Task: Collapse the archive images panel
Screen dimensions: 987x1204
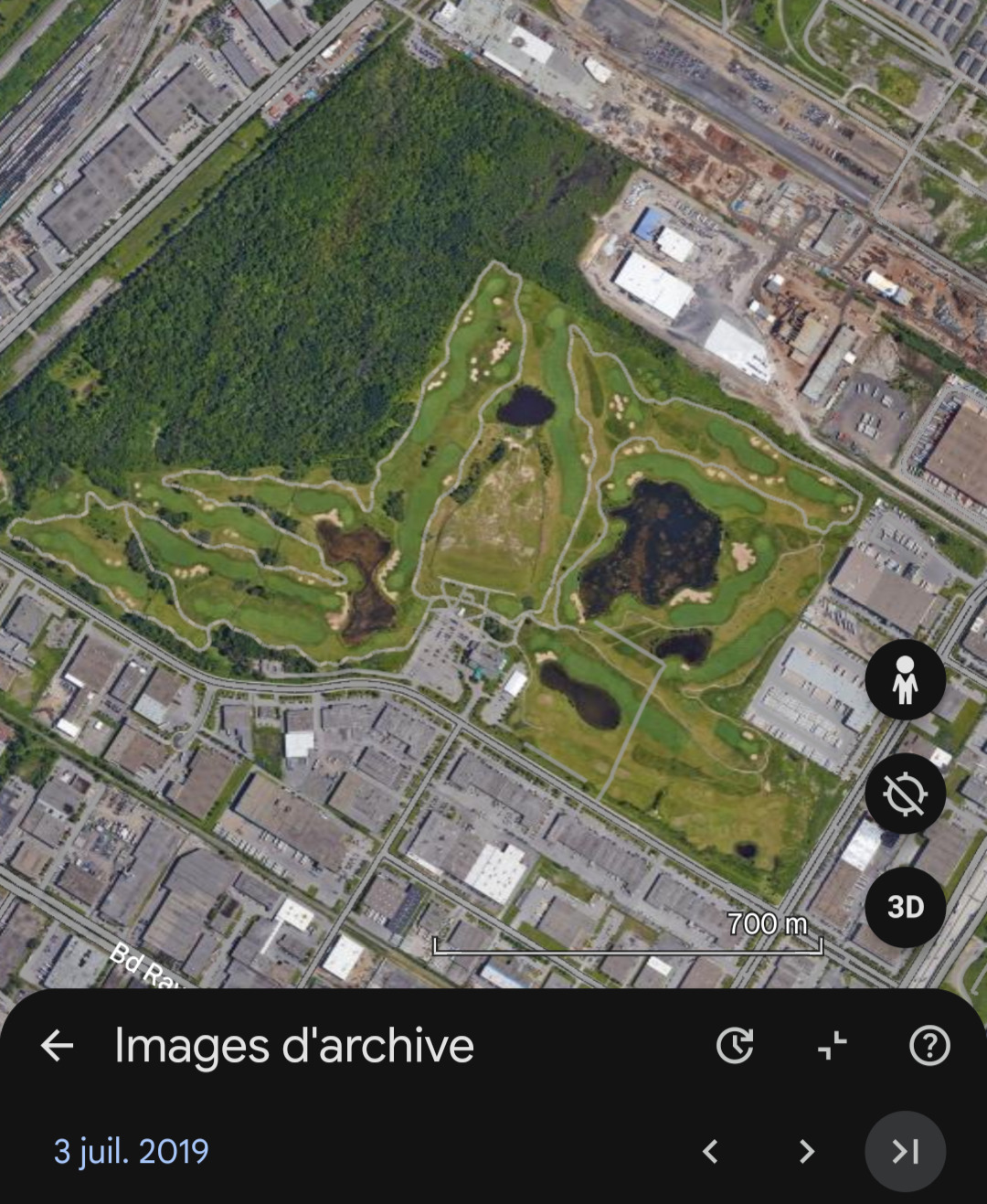Action: point(832,1046)
